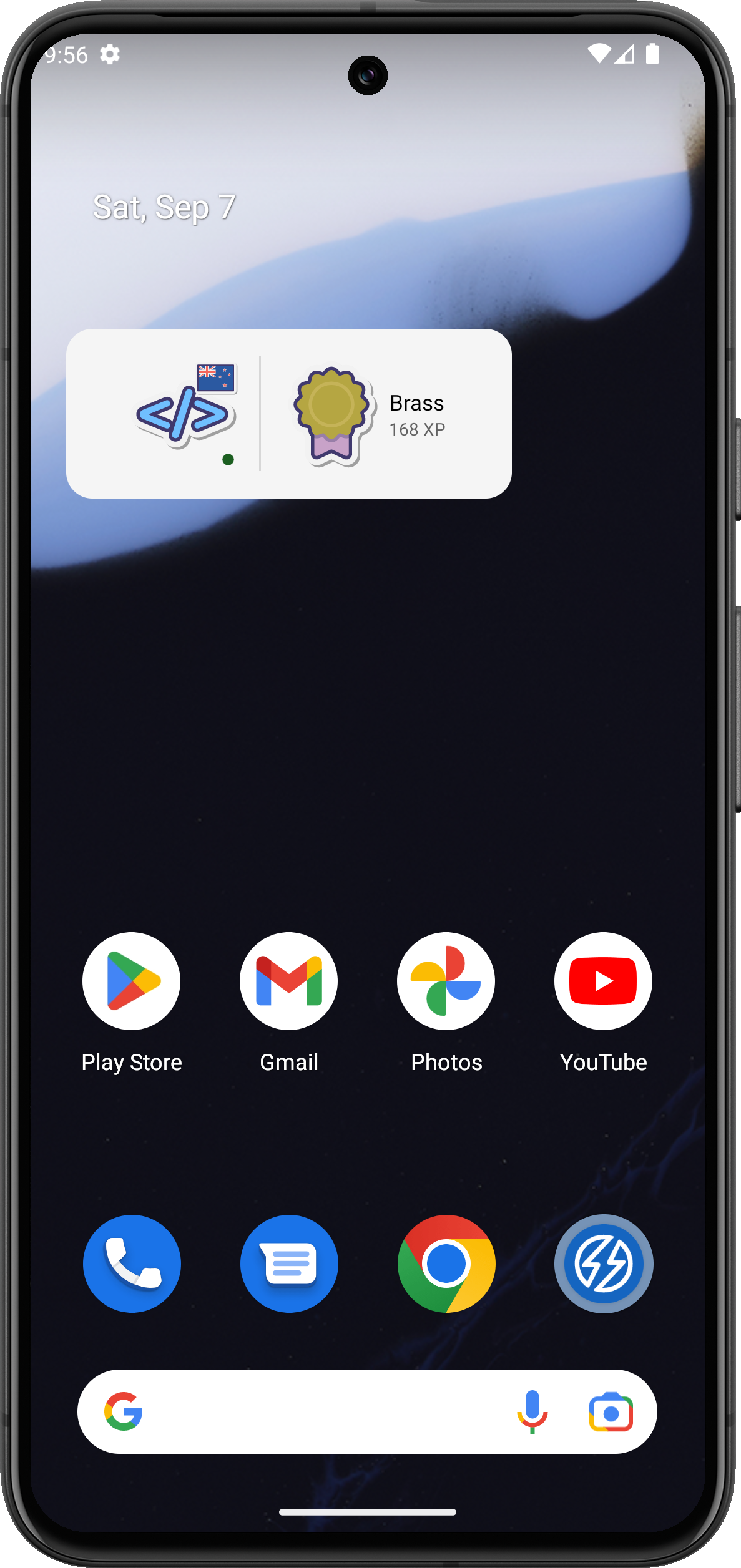Screen dimensions: 741x1568
Task: Tap the Sat, Sep 7 date widget
Action: (x=164, y=207)
